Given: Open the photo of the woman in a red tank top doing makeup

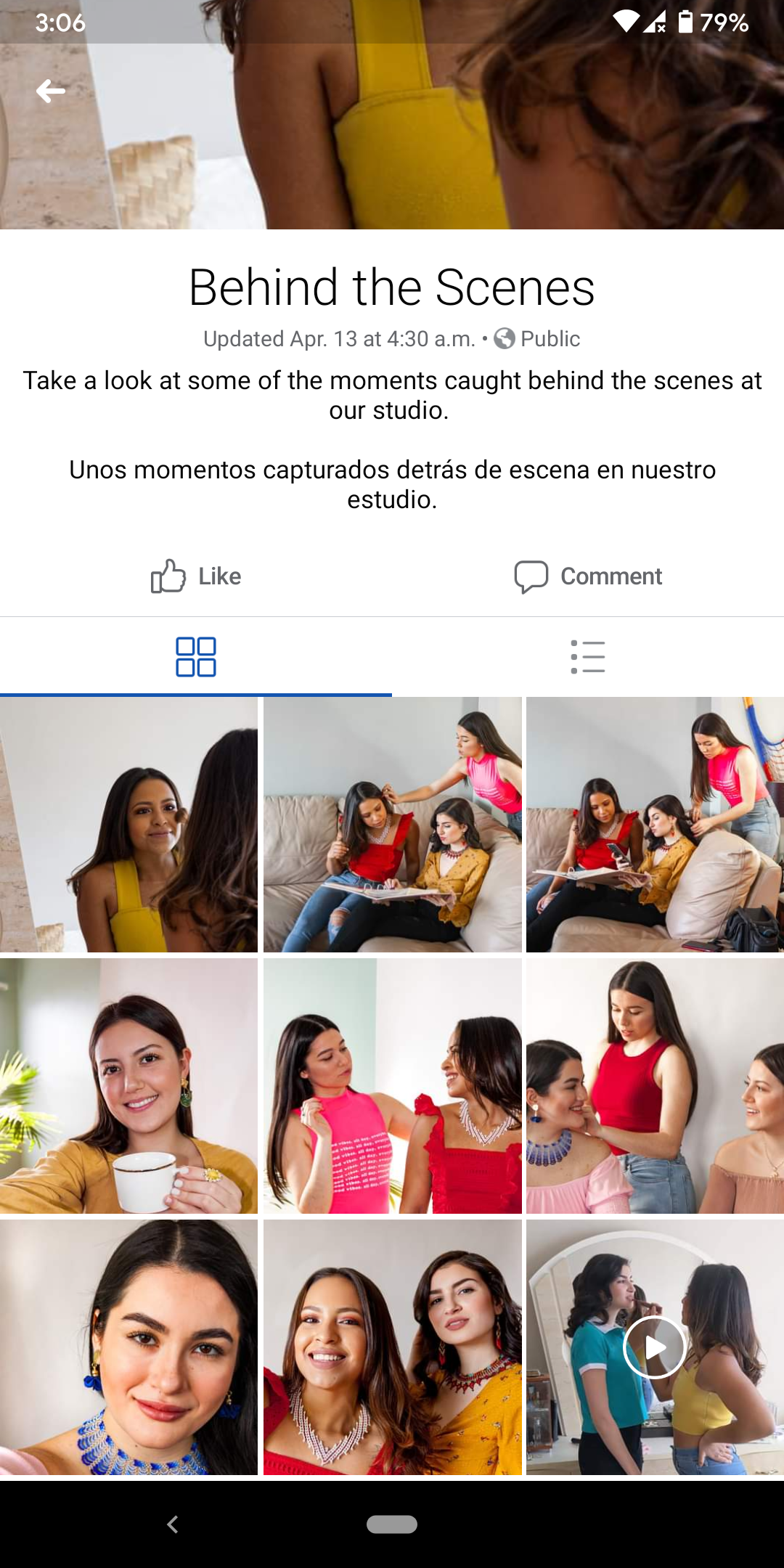Looking at the screenshot, I should pyautogui.click(x=655, y=1086).
